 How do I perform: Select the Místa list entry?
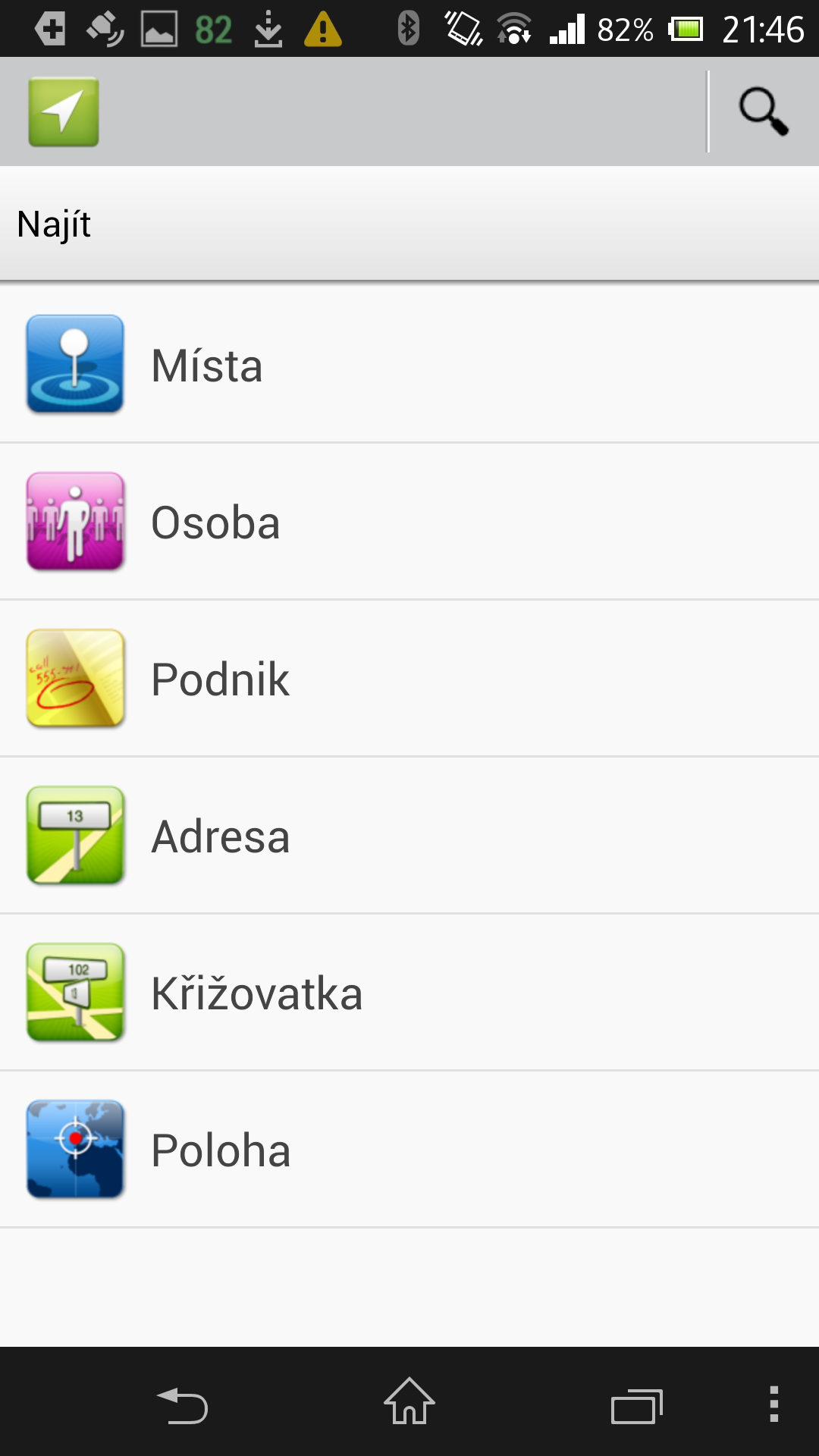pyautogui.click(x=303, y=365)
